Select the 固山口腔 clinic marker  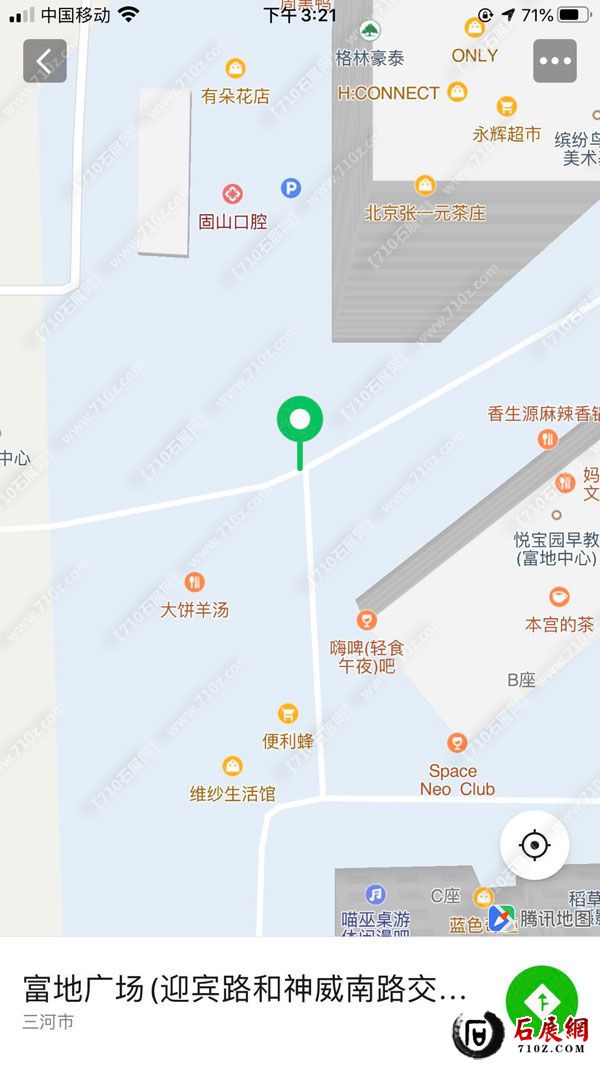(x=233, y=193)
